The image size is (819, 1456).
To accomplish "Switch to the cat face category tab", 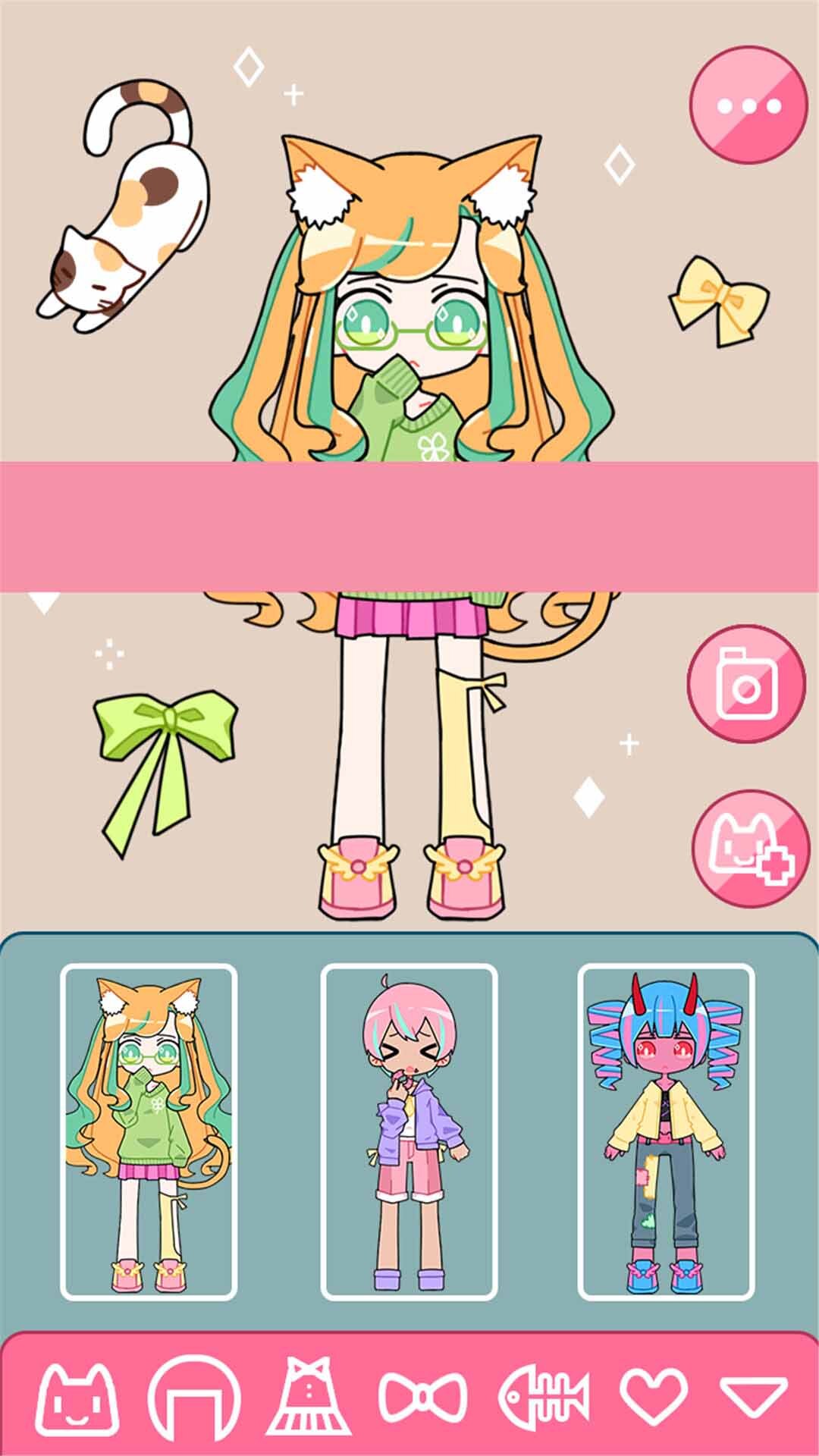I will [x=76, y=1394].
